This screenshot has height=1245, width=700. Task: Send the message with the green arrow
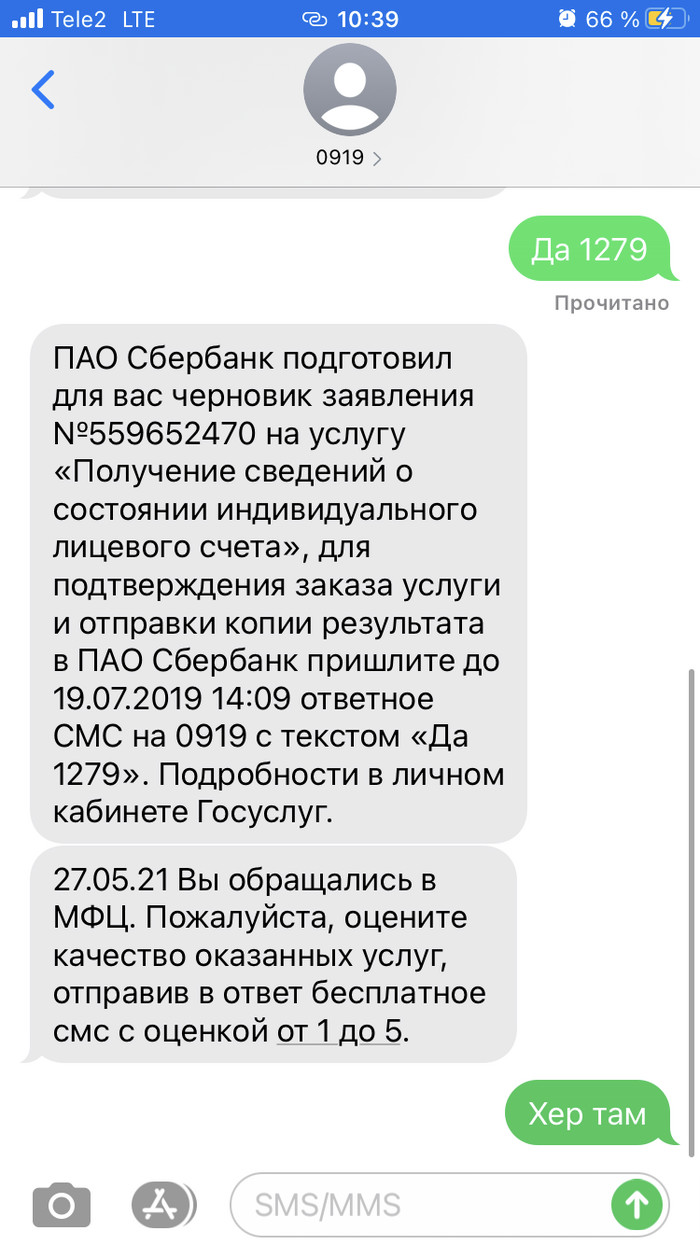click(637, 1205)
